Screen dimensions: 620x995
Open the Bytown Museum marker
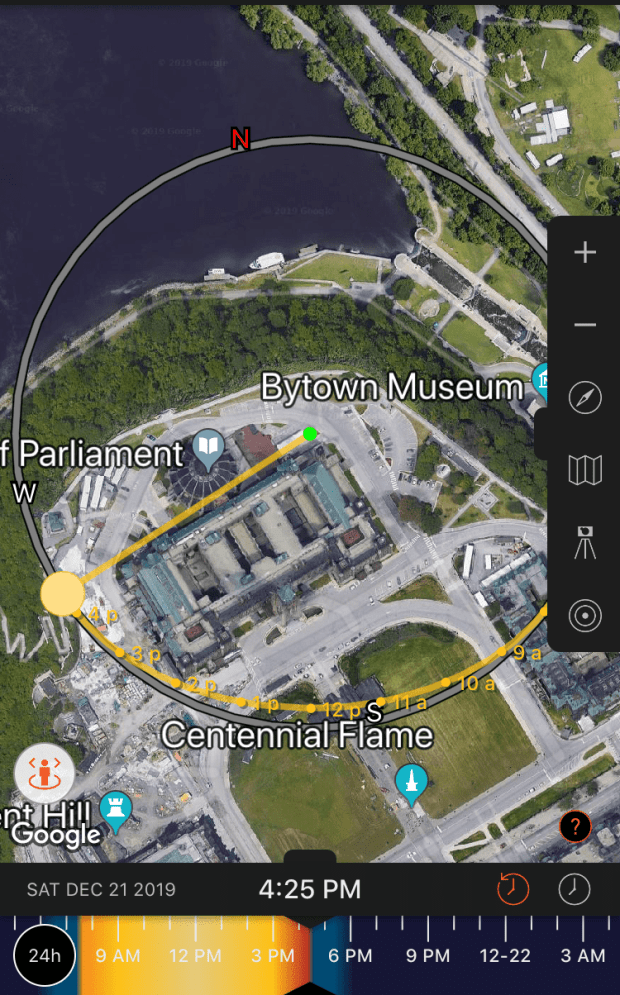(x=545, y=379)
